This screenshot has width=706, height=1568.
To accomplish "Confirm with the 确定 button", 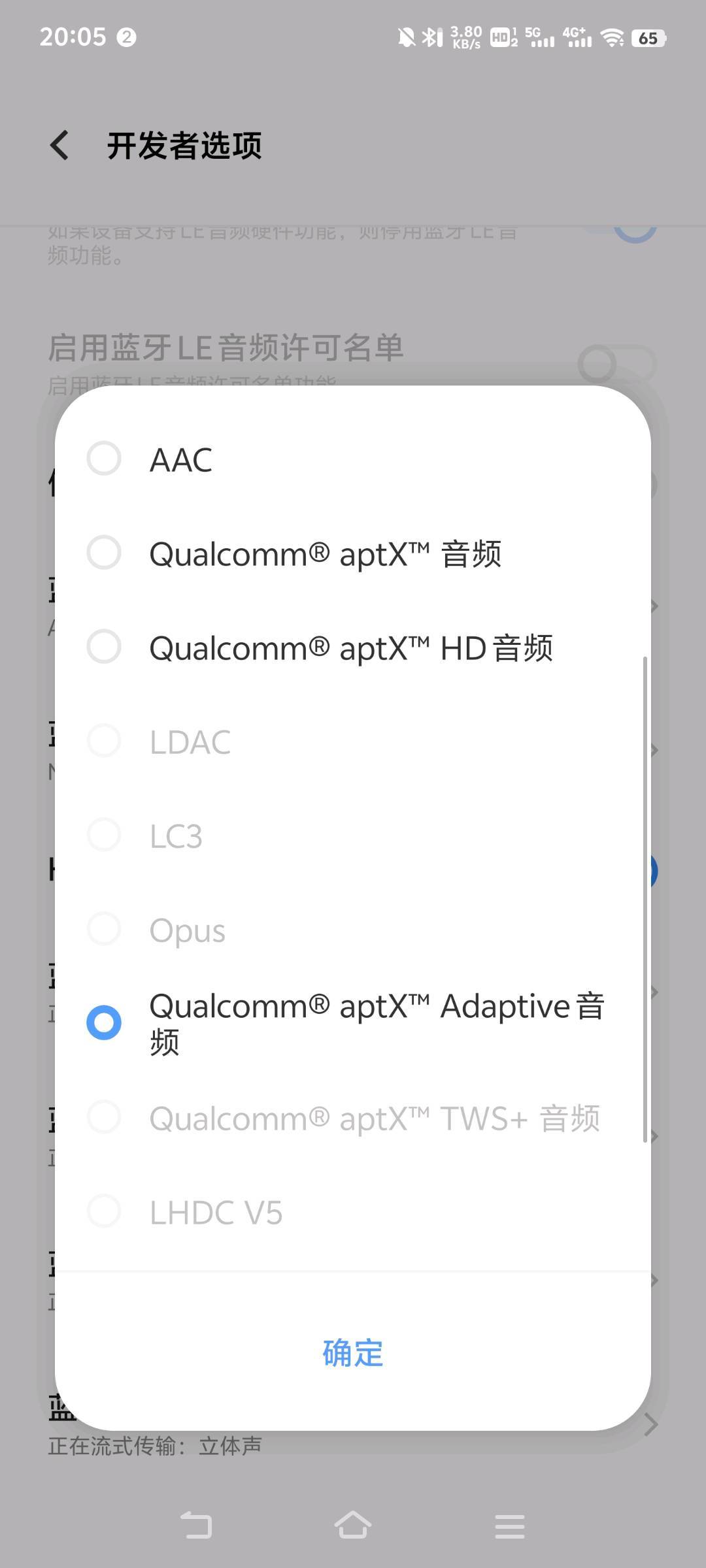I will pyautogui.click(x=353, y=1352).
